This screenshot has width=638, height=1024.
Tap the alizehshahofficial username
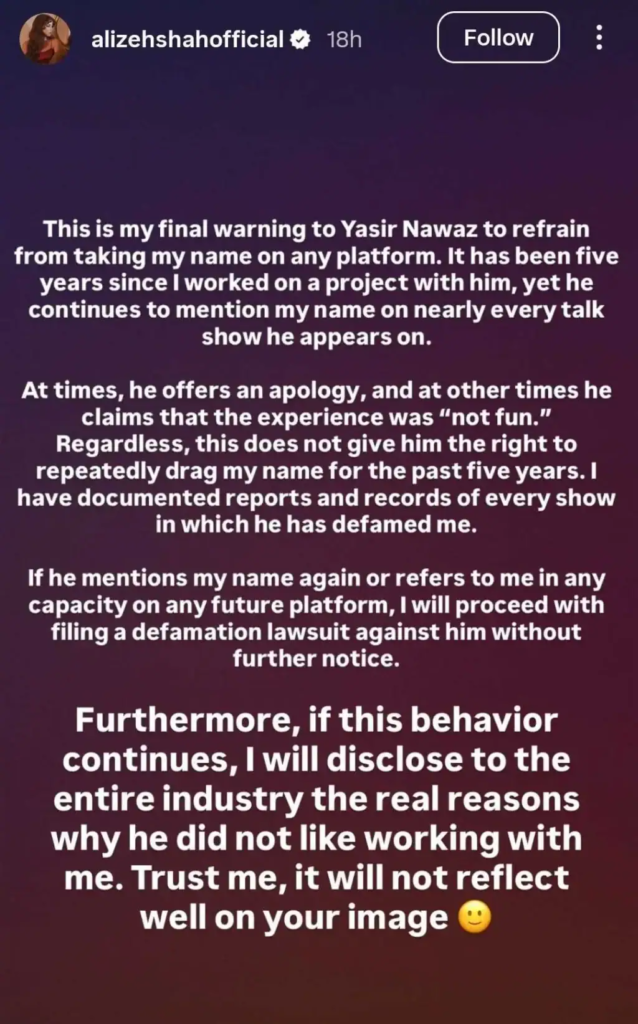(x=187, y=40)
